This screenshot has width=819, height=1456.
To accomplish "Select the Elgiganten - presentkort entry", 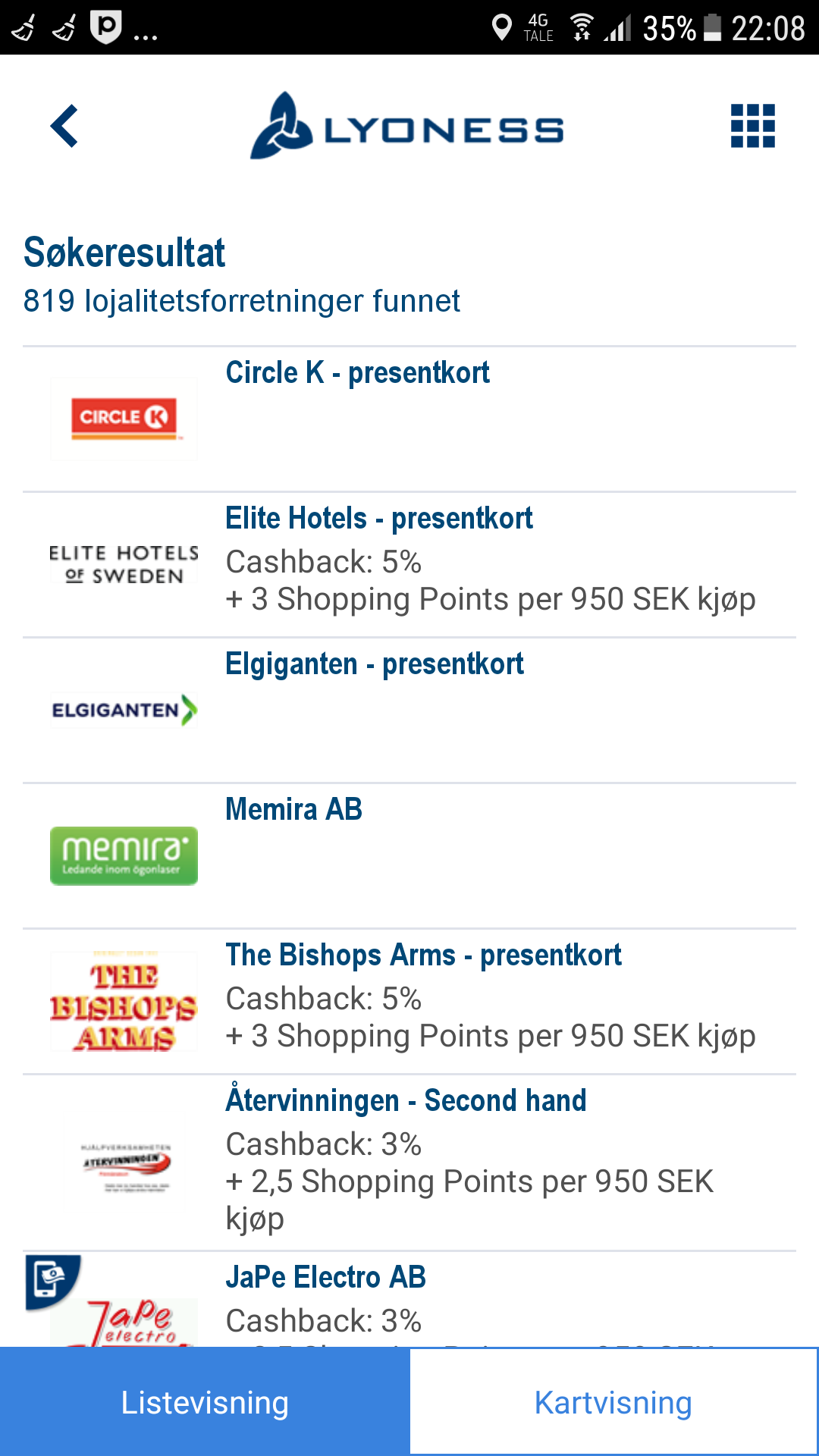I will (x=409, y=711).
